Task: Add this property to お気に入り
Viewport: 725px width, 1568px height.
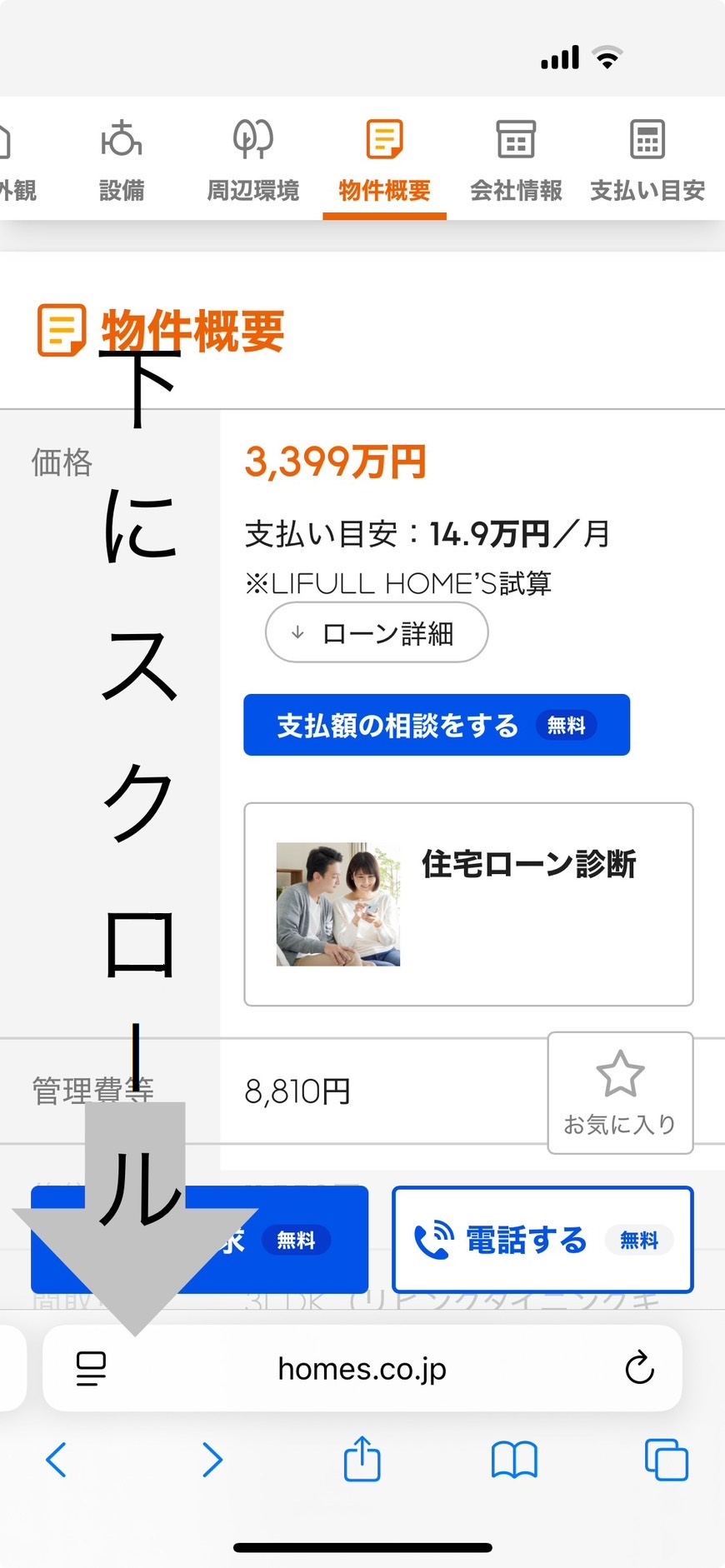Action: tap(620, 1092)
